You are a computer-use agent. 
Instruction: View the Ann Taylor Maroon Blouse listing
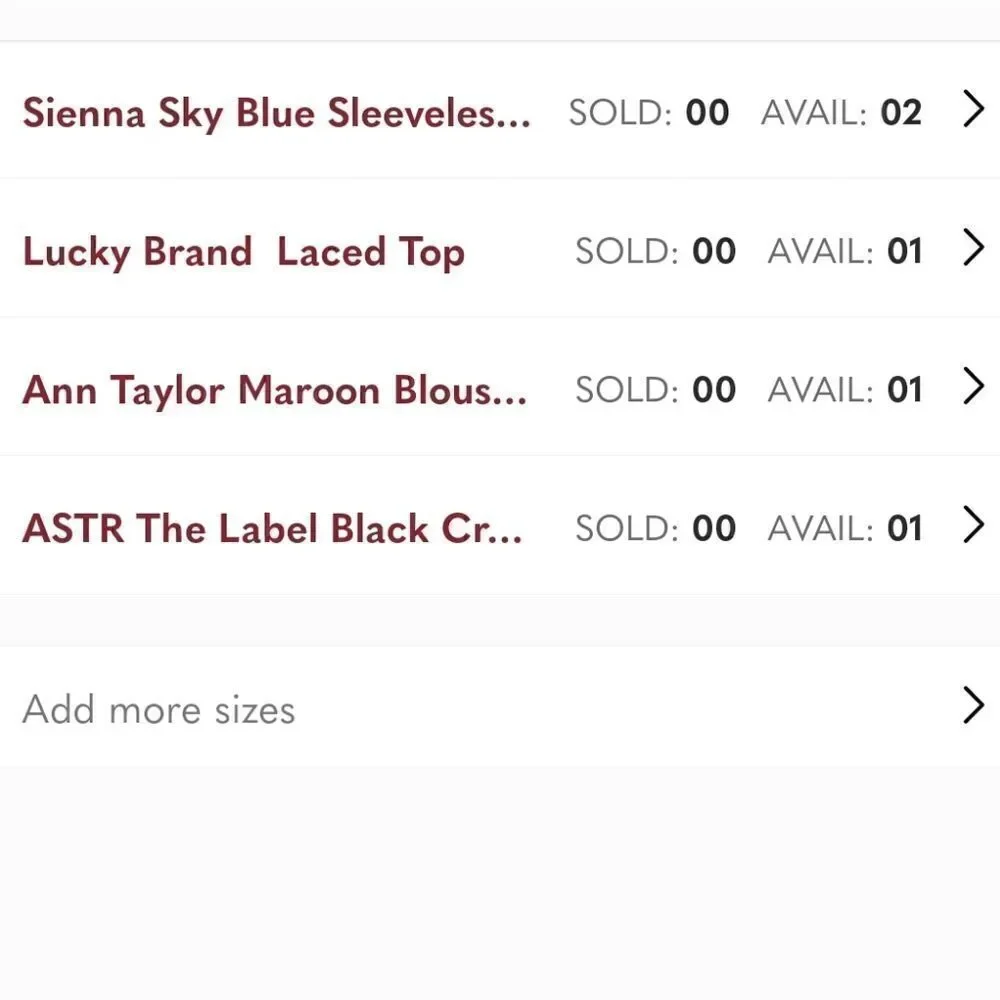pos(274,389)
